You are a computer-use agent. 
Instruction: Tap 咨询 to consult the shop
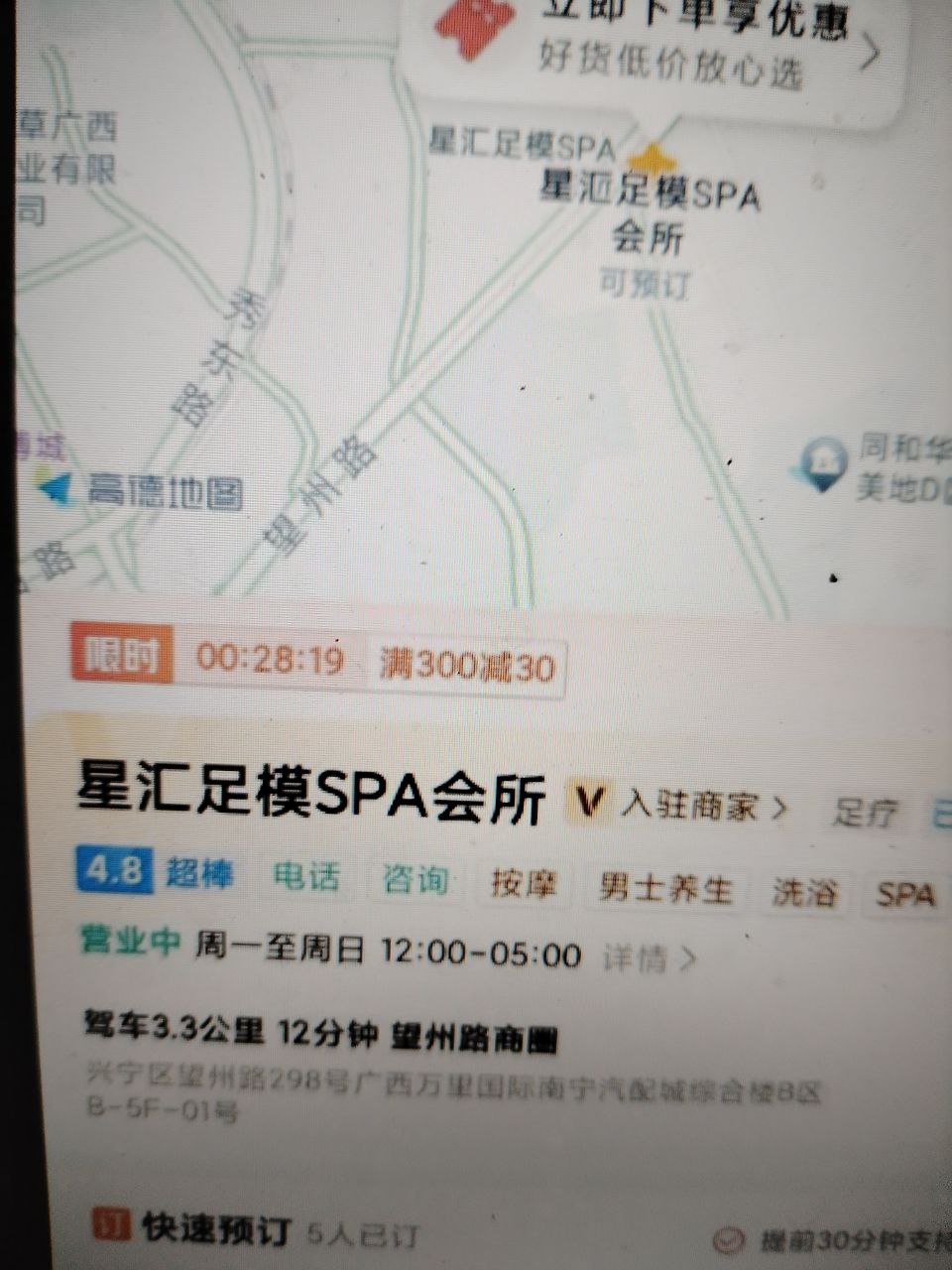coord(415,879)
